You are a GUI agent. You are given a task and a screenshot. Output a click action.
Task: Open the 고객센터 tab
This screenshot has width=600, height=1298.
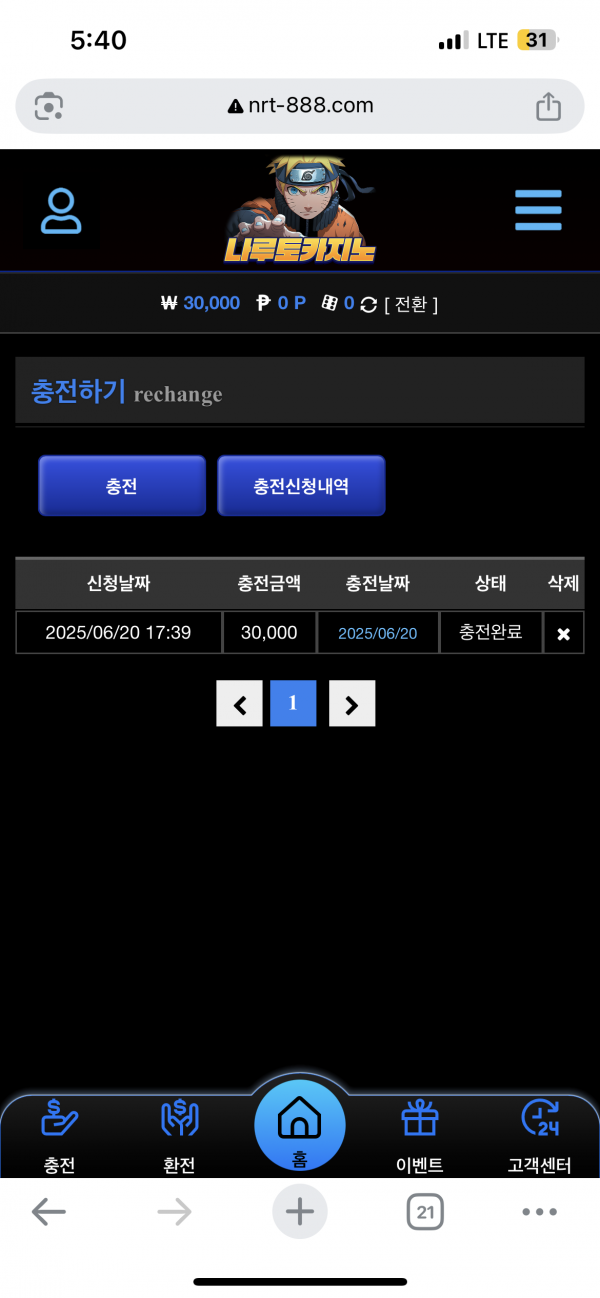coord(540,1135)
